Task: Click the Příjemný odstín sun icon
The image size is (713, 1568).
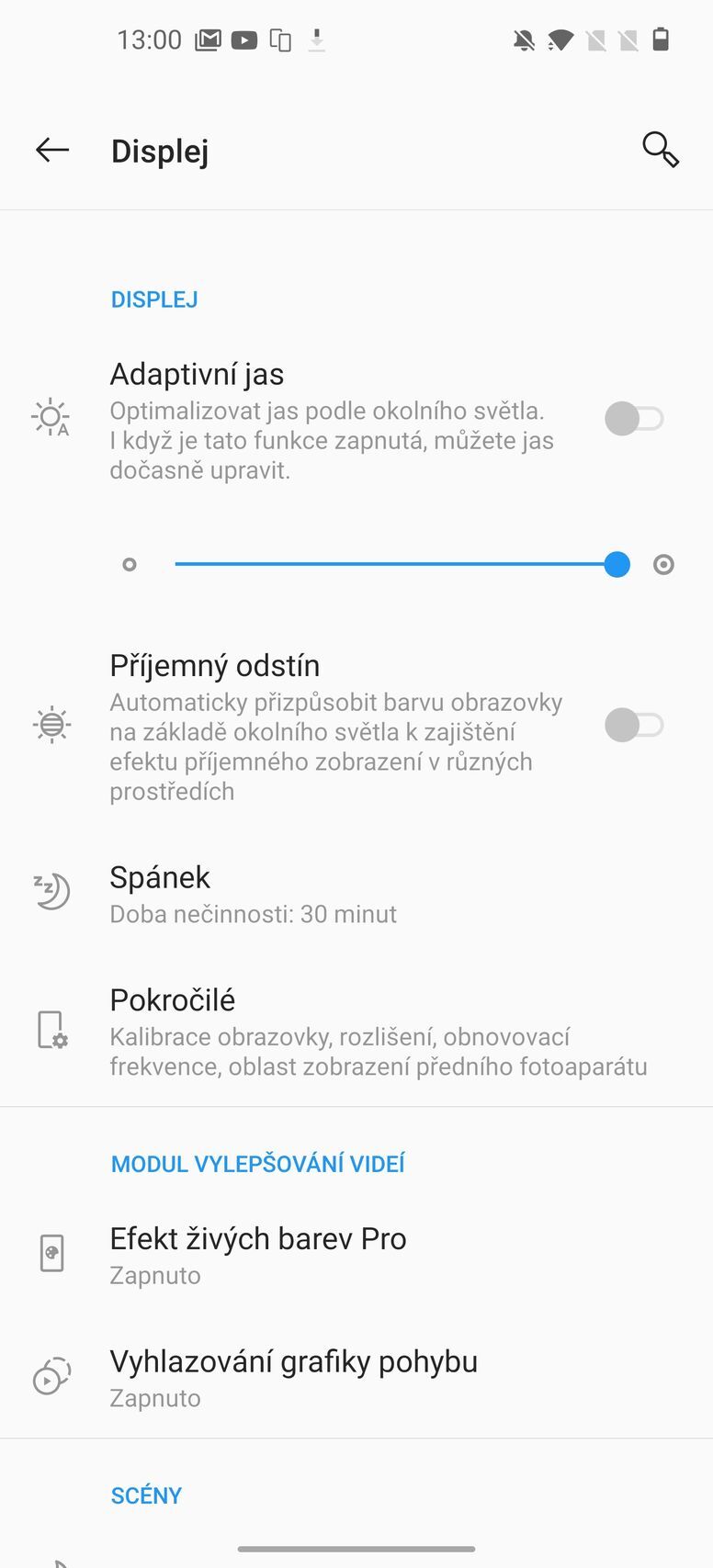Action: pyautogui.click(x=51, y=724)
